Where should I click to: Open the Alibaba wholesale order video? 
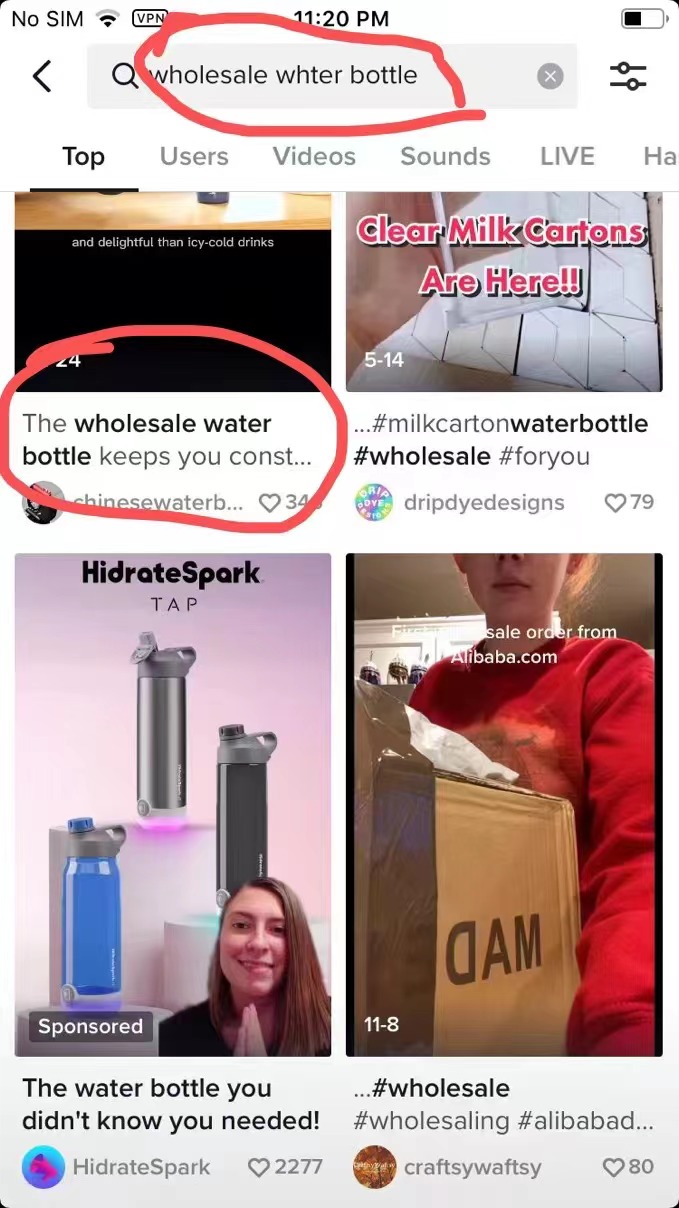coord(503,800)
